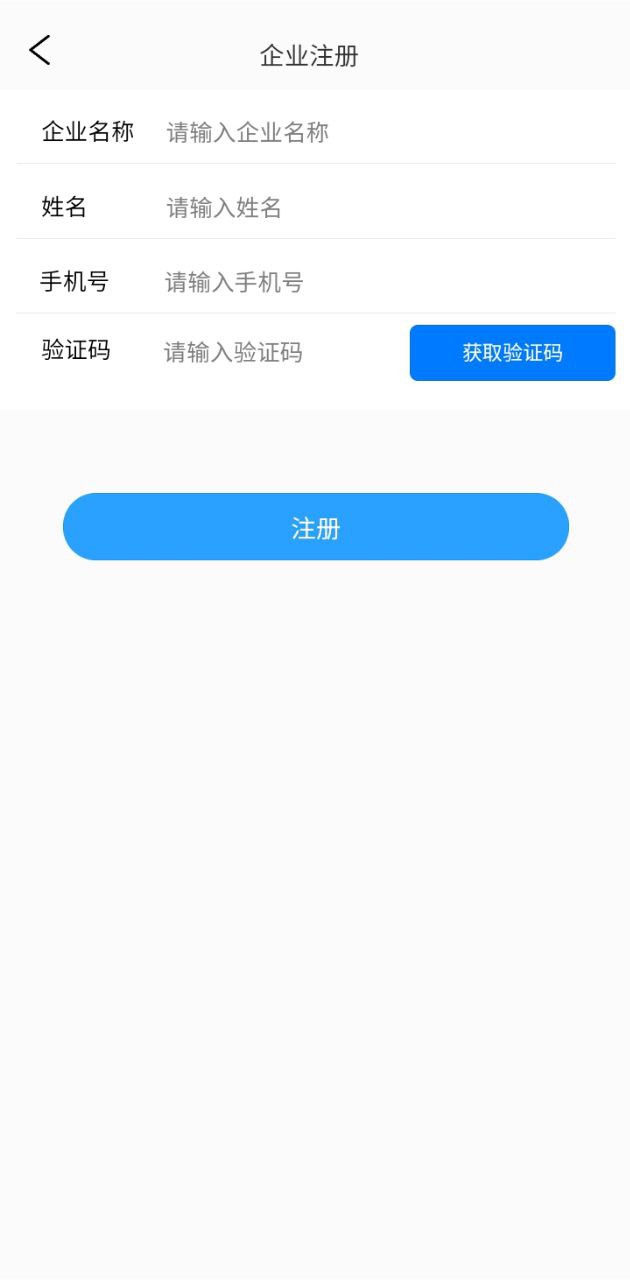
Task: Go back from the 企业注册 page
Action: 40,50
